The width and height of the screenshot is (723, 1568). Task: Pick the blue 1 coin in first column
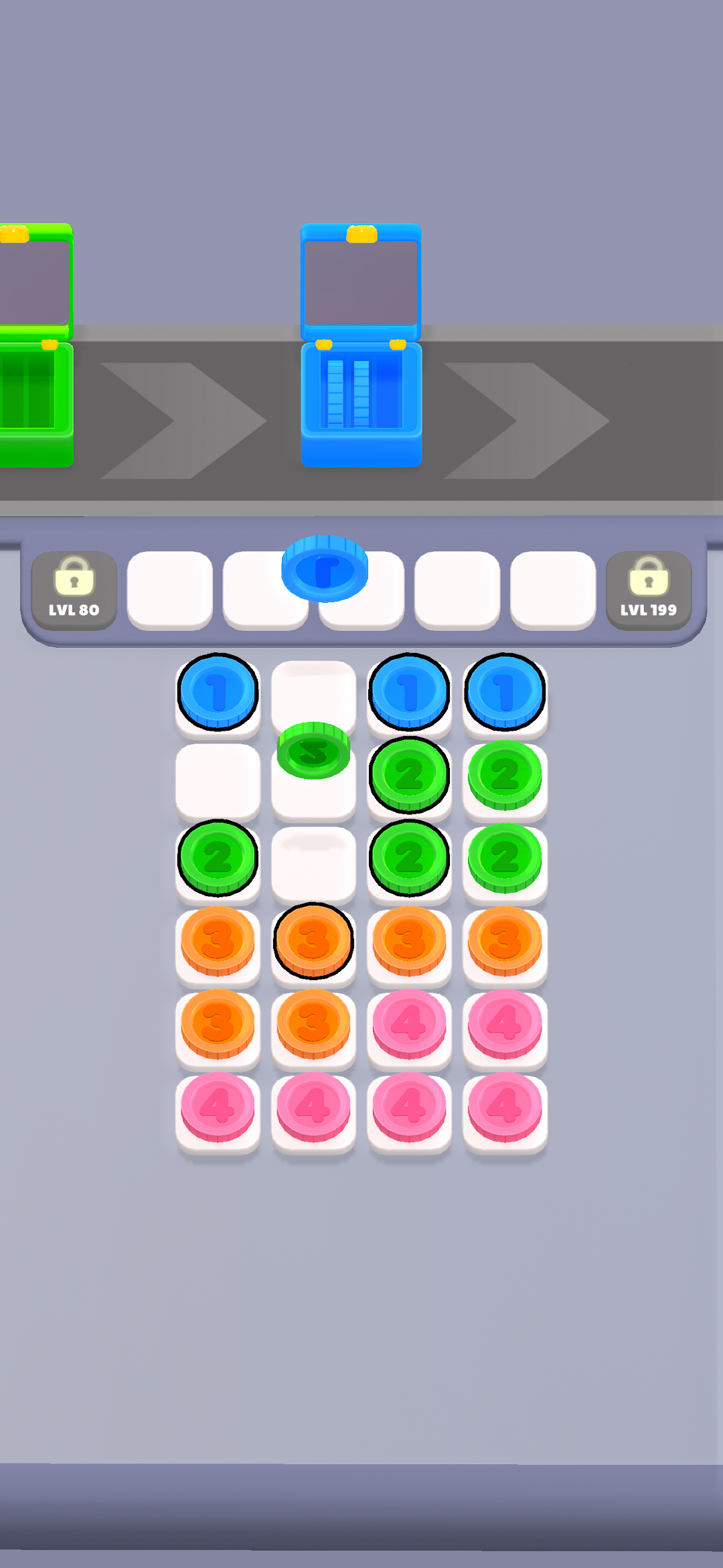[x=218, y=692]
